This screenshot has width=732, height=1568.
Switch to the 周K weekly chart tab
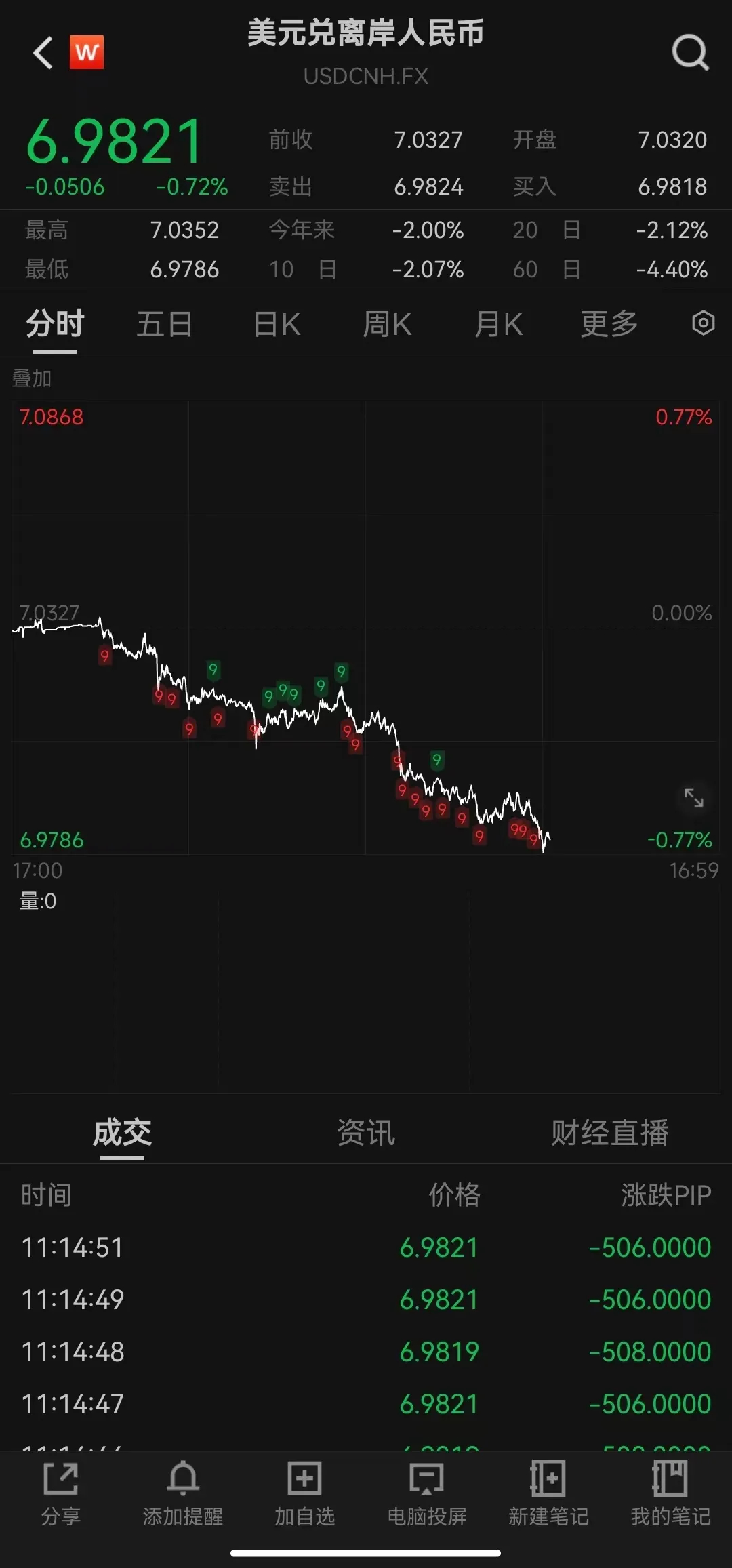click(386, 324)
